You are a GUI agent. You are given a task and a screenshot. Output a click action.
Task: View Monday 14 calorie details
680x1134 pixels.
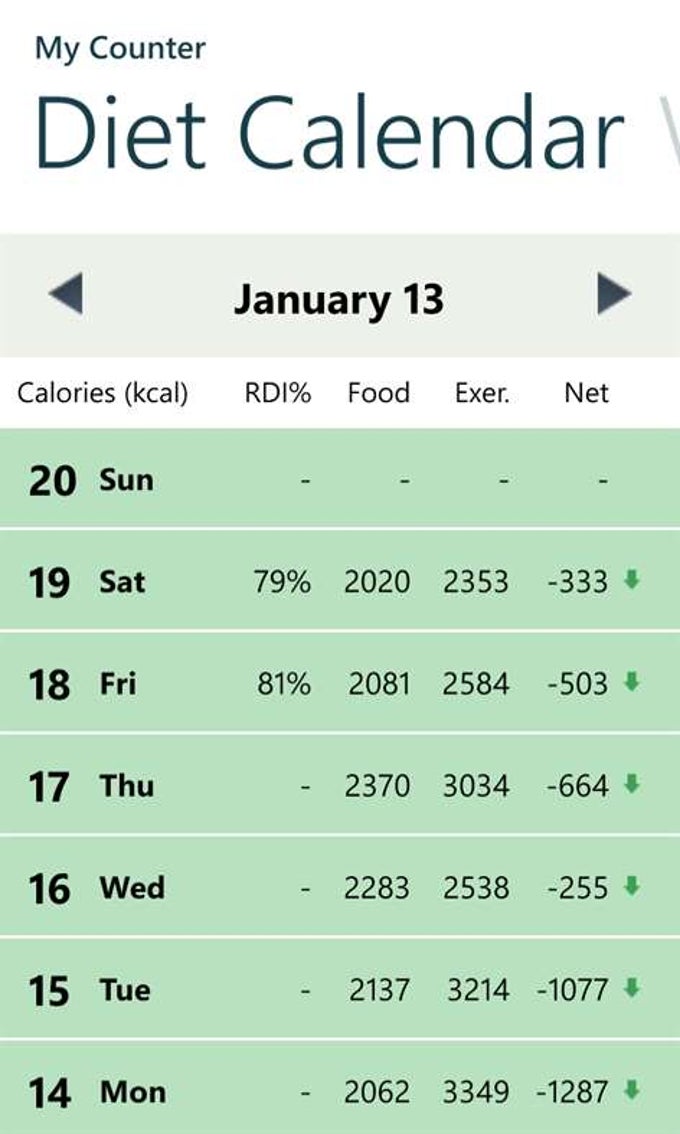click(340, 1090)
